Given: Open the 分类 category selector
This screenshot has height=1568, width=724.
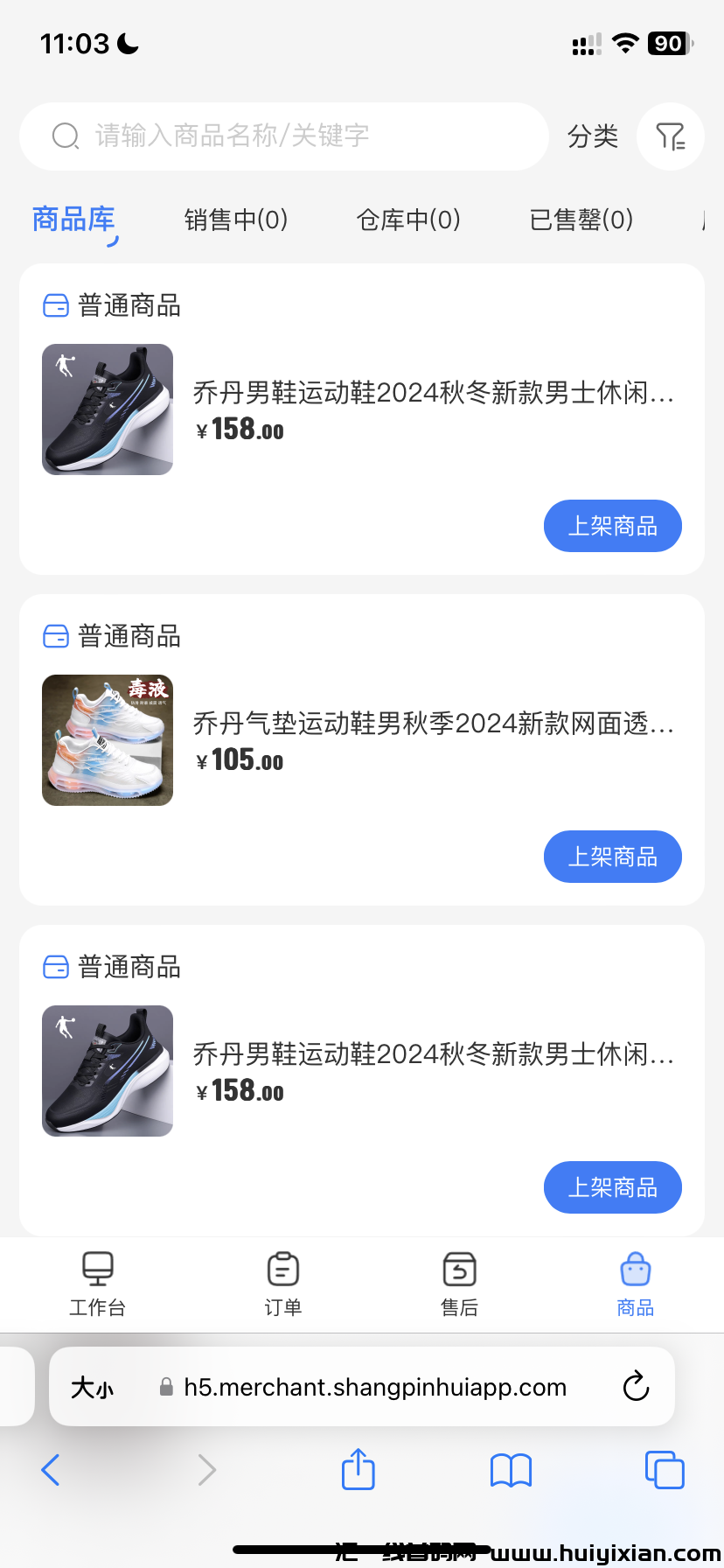Looking at the screenshot, I should click(x=593, y=136).
